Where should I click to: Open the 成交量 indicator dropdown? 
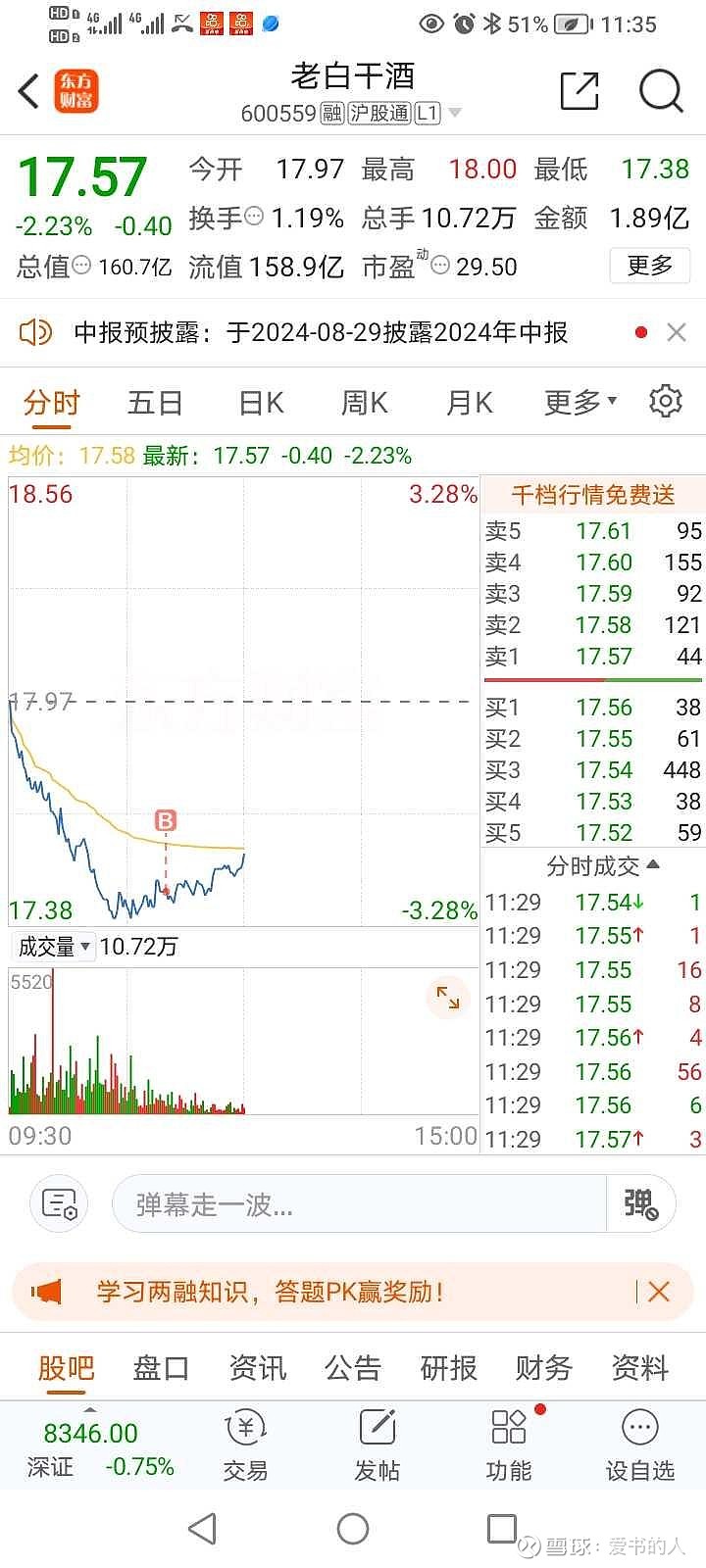tap(53, 947)
